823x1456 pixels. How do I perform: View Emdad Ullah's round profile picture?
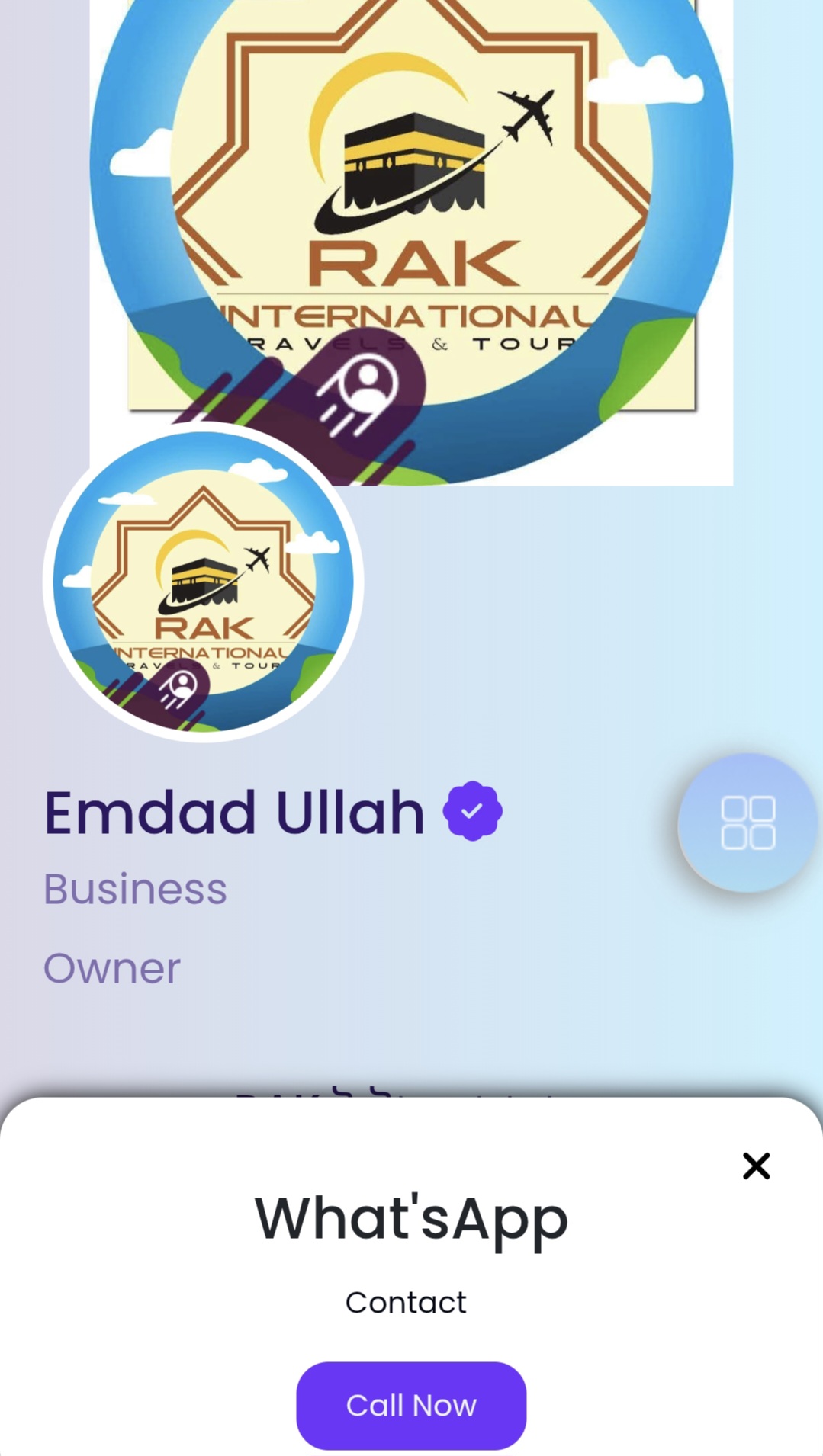pyautogui.click(x=203, y=582)
